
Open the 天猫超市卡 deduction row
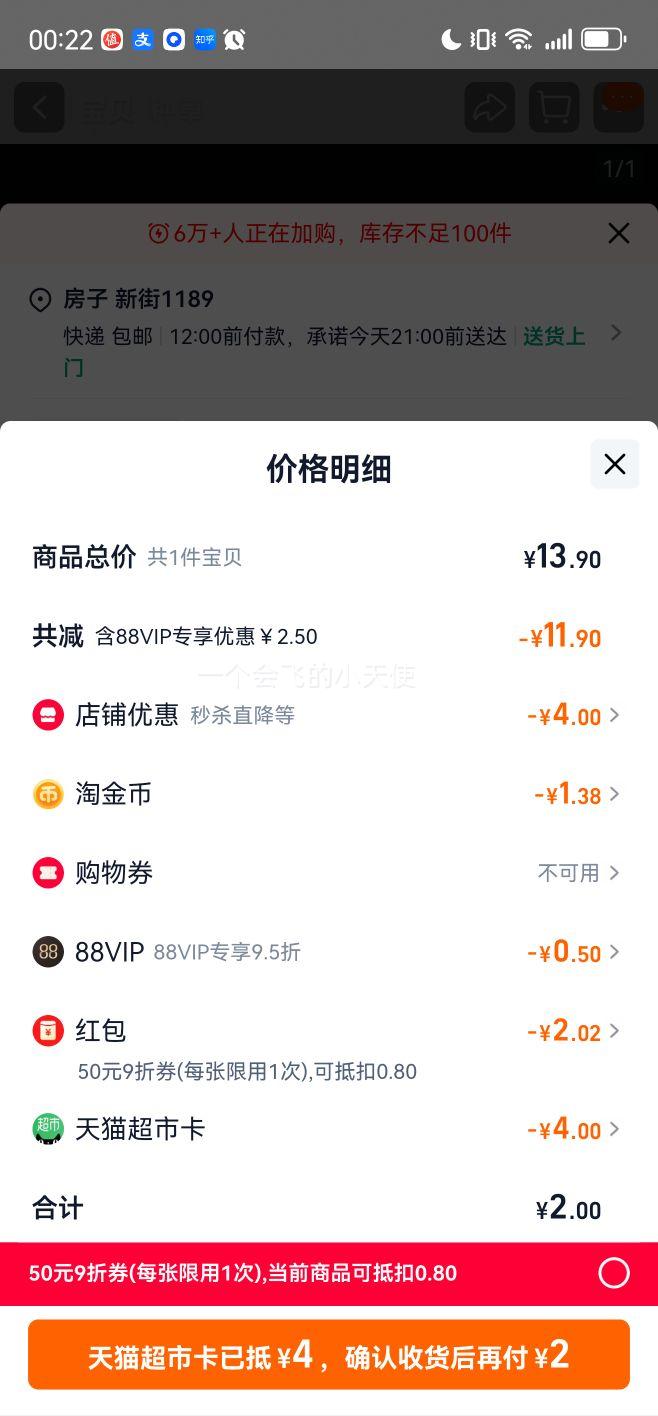pos(329,1130)
